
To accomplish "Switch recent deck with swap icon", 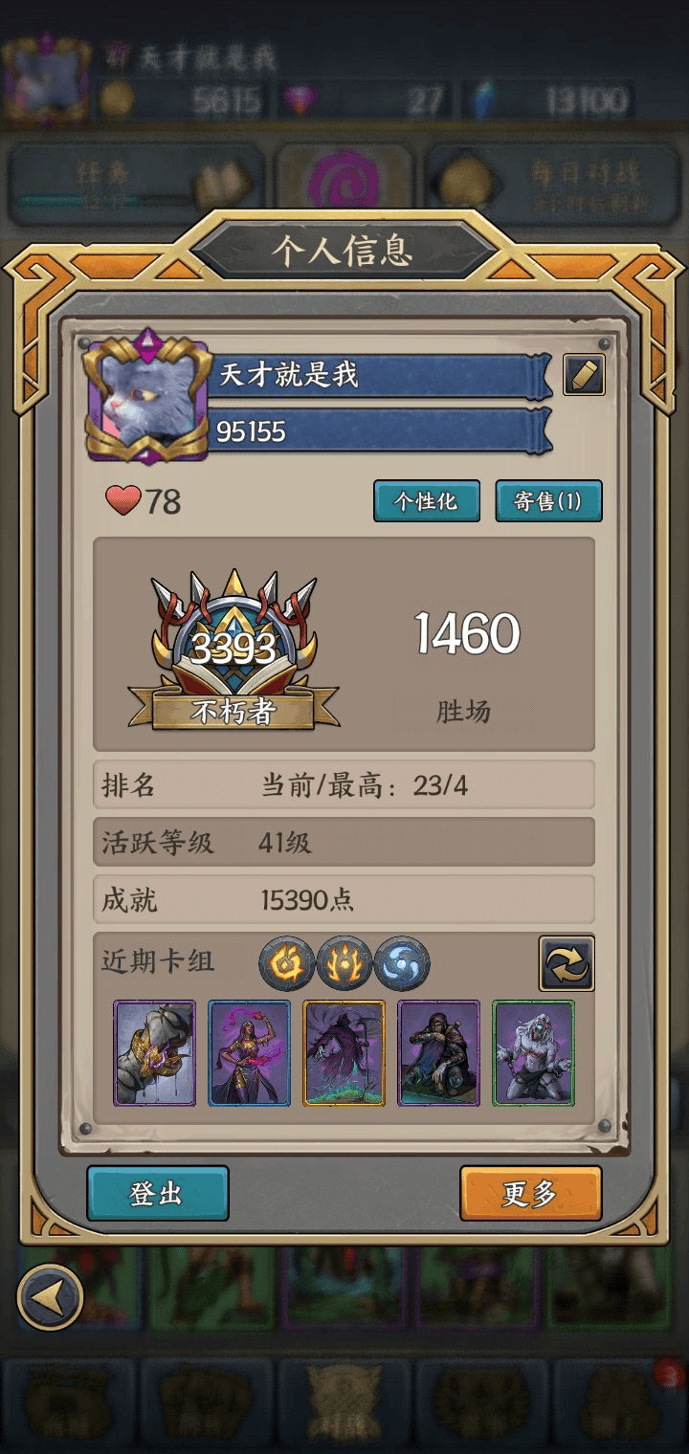I will click(566, 963).
